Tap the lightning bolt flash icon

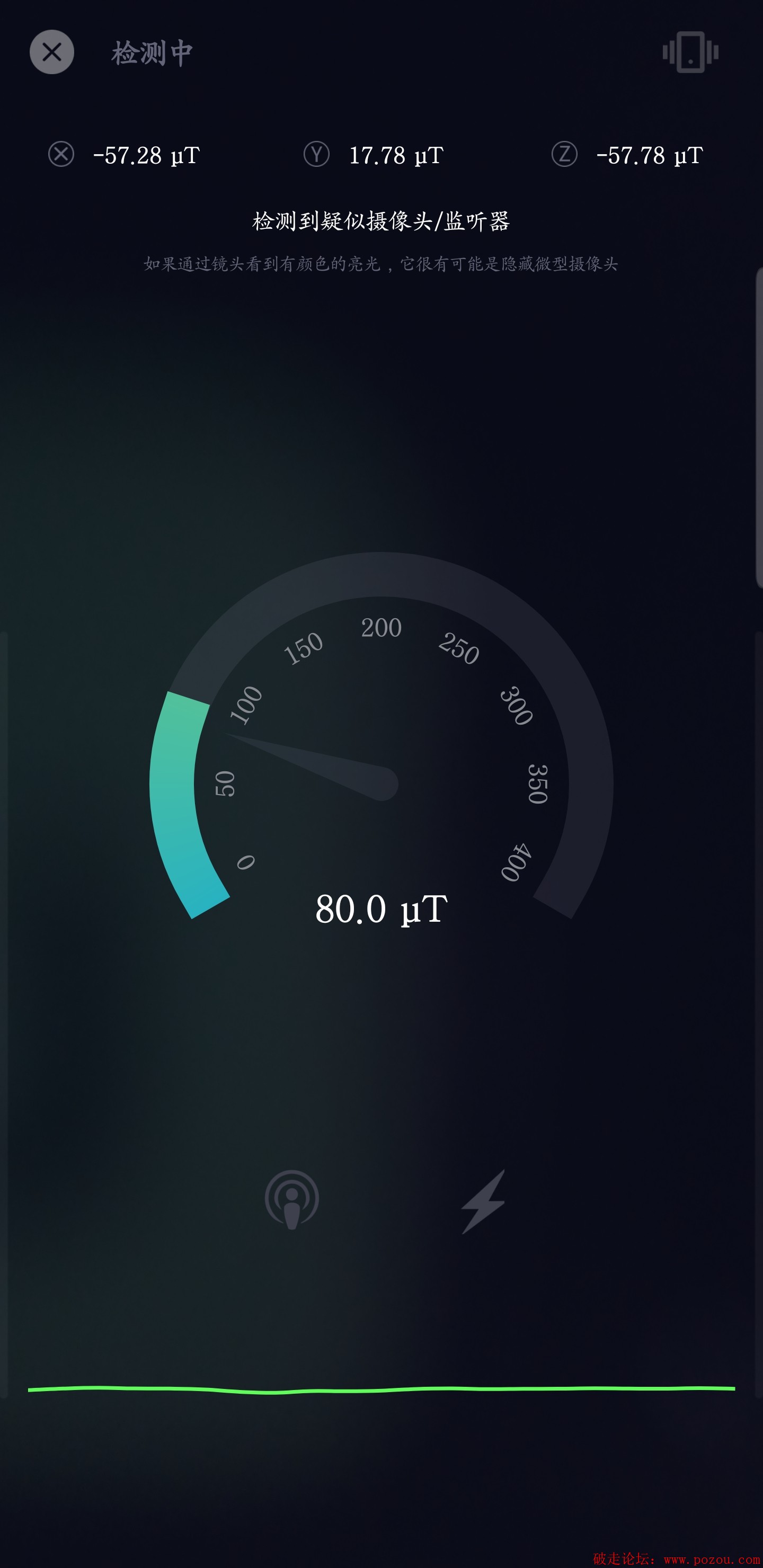click(483, 1201)
